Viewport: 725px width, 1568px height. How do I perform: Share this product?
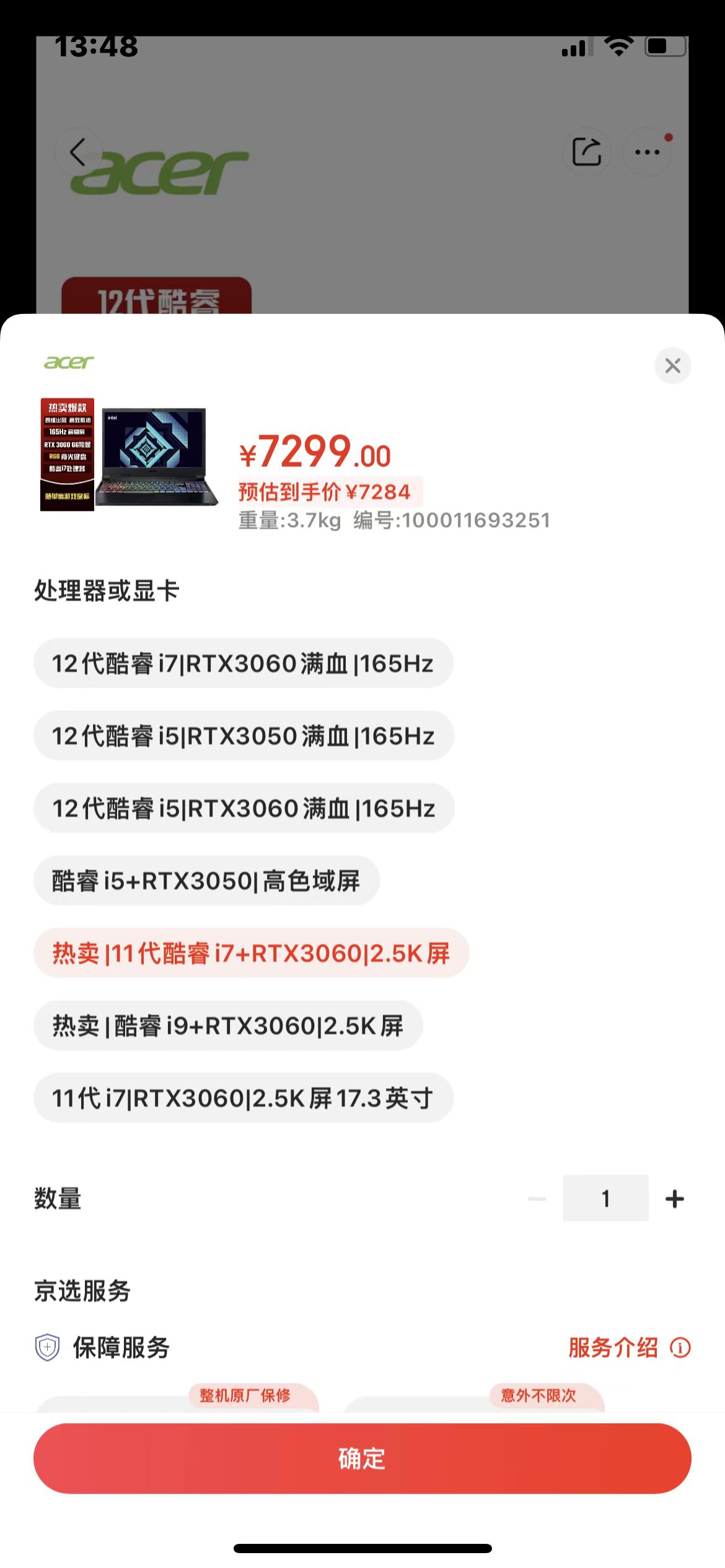pos(586,152)
